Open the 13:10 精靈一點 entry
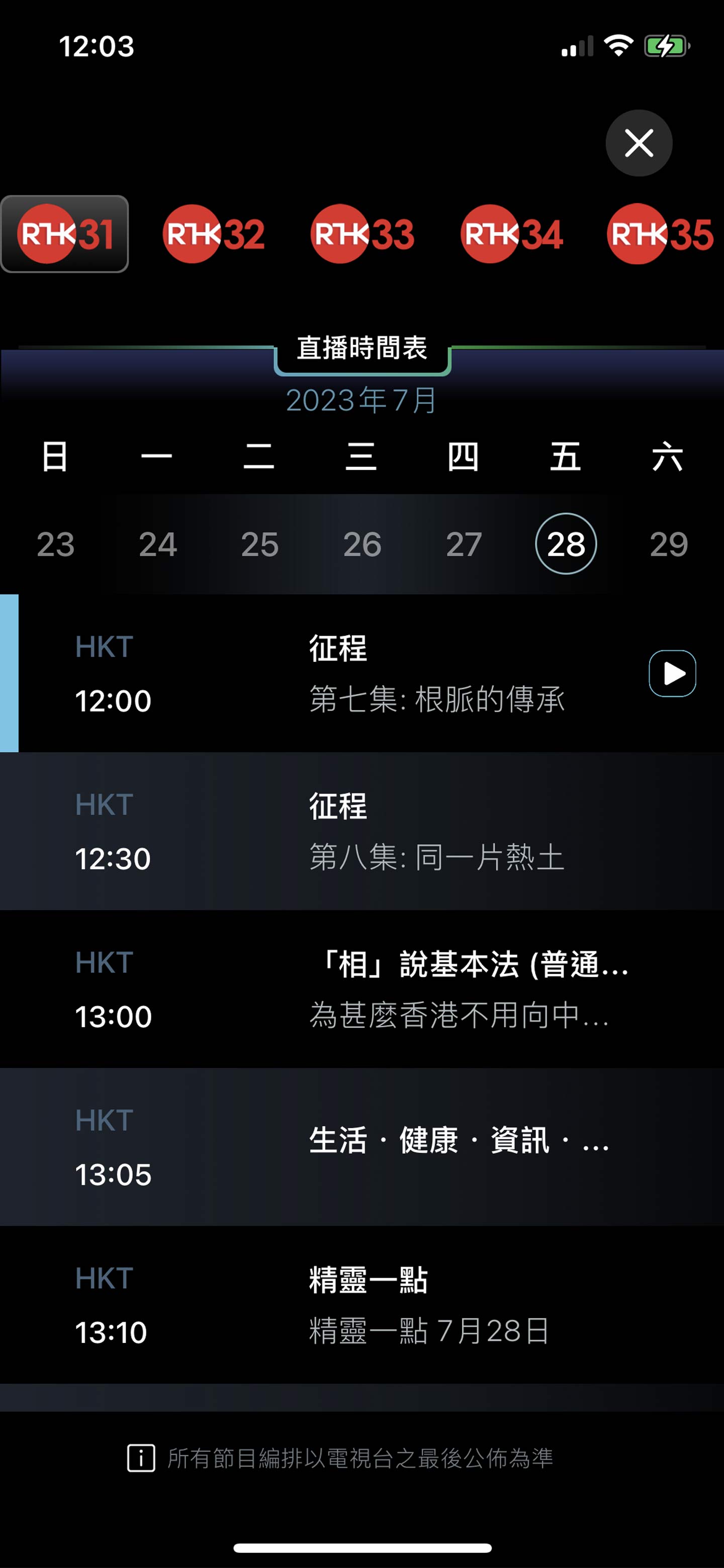The image size is (724, 1568). (361, 1305)
